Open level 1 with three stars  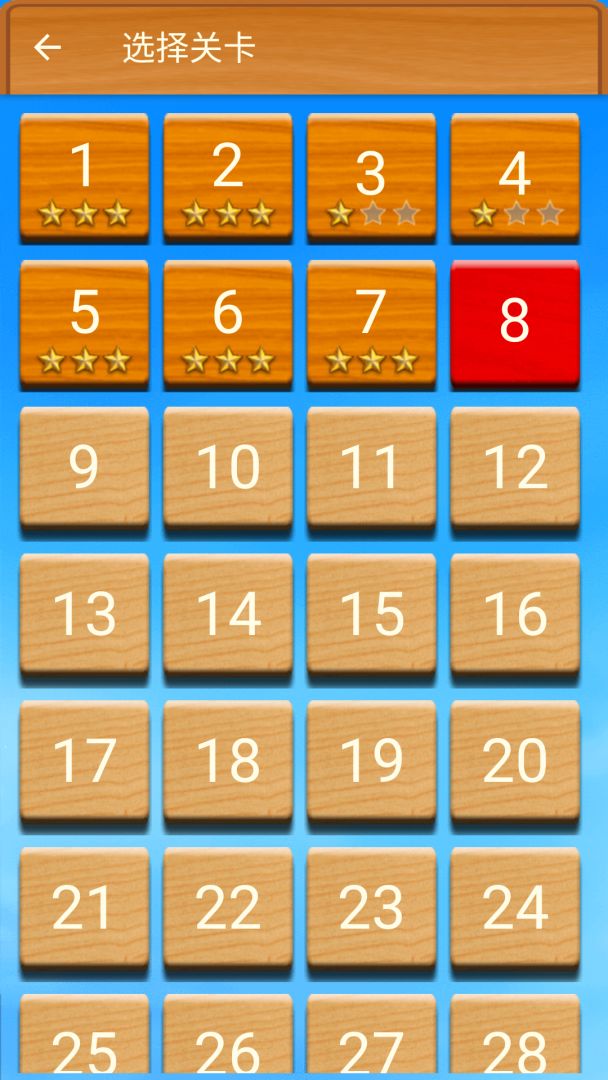[x=84, y=176]
